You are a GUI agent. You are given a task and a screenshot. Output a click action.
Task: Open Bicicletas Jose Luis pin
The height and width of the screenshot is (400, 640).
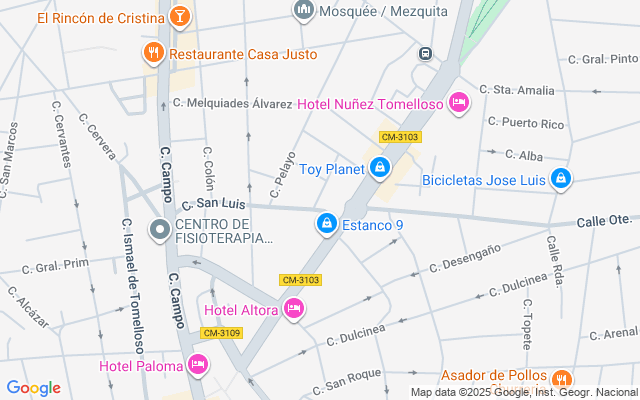pos(561,180)
